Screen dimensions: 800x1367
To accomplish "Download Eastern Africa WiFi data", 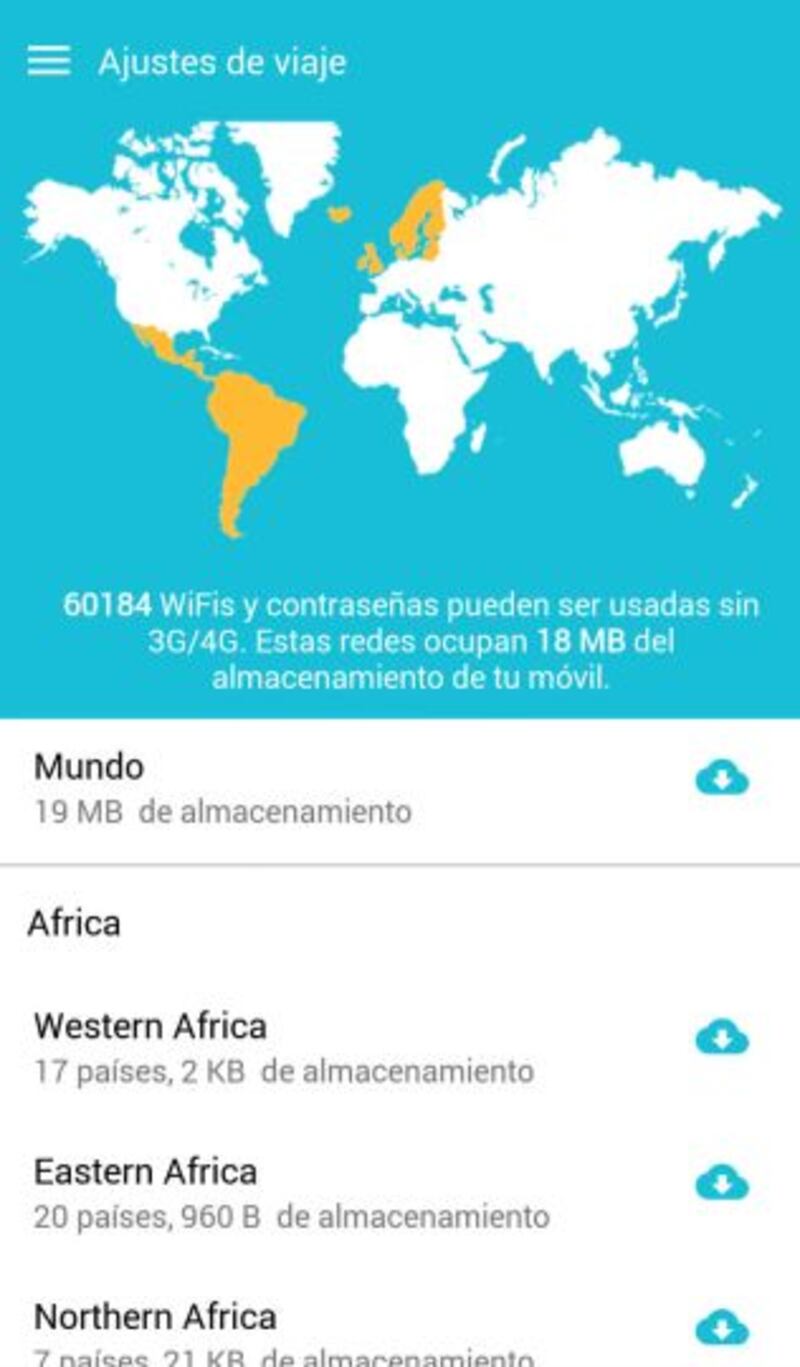I will [x=721, y=1183].
